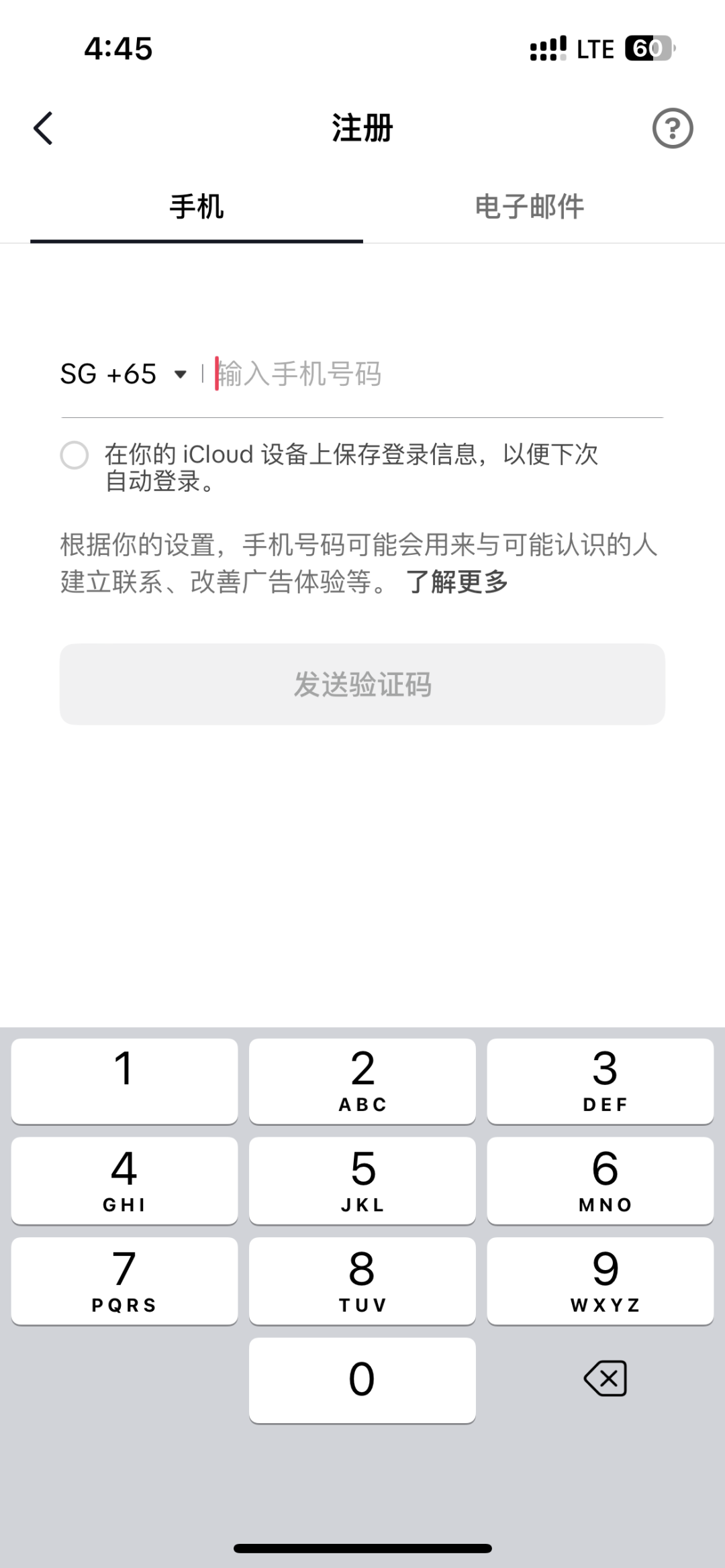Open the 了解更多 link
The height and width of the screenshot is (1568, 725).
[x=456, y=582]
